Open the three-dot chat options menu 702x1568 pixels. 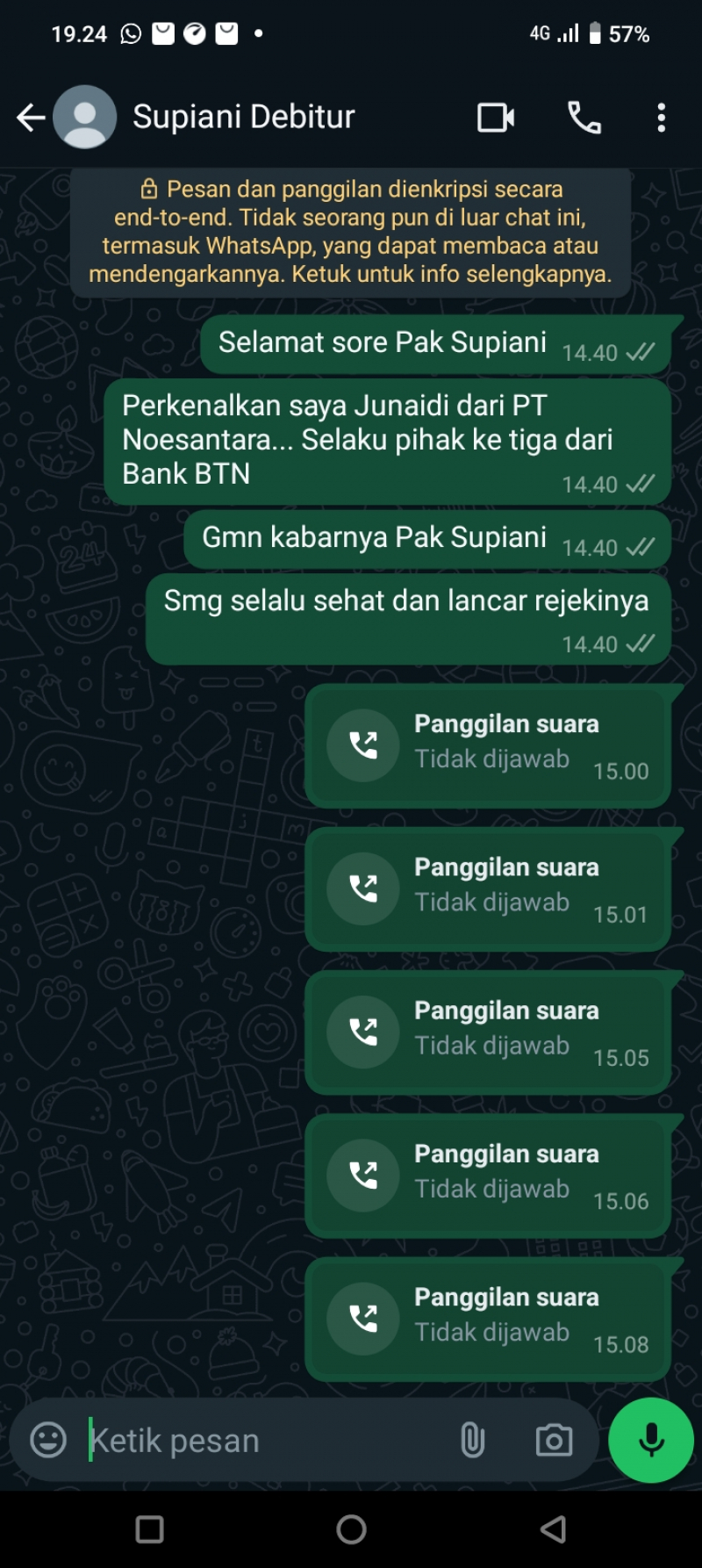click(661, 116)
